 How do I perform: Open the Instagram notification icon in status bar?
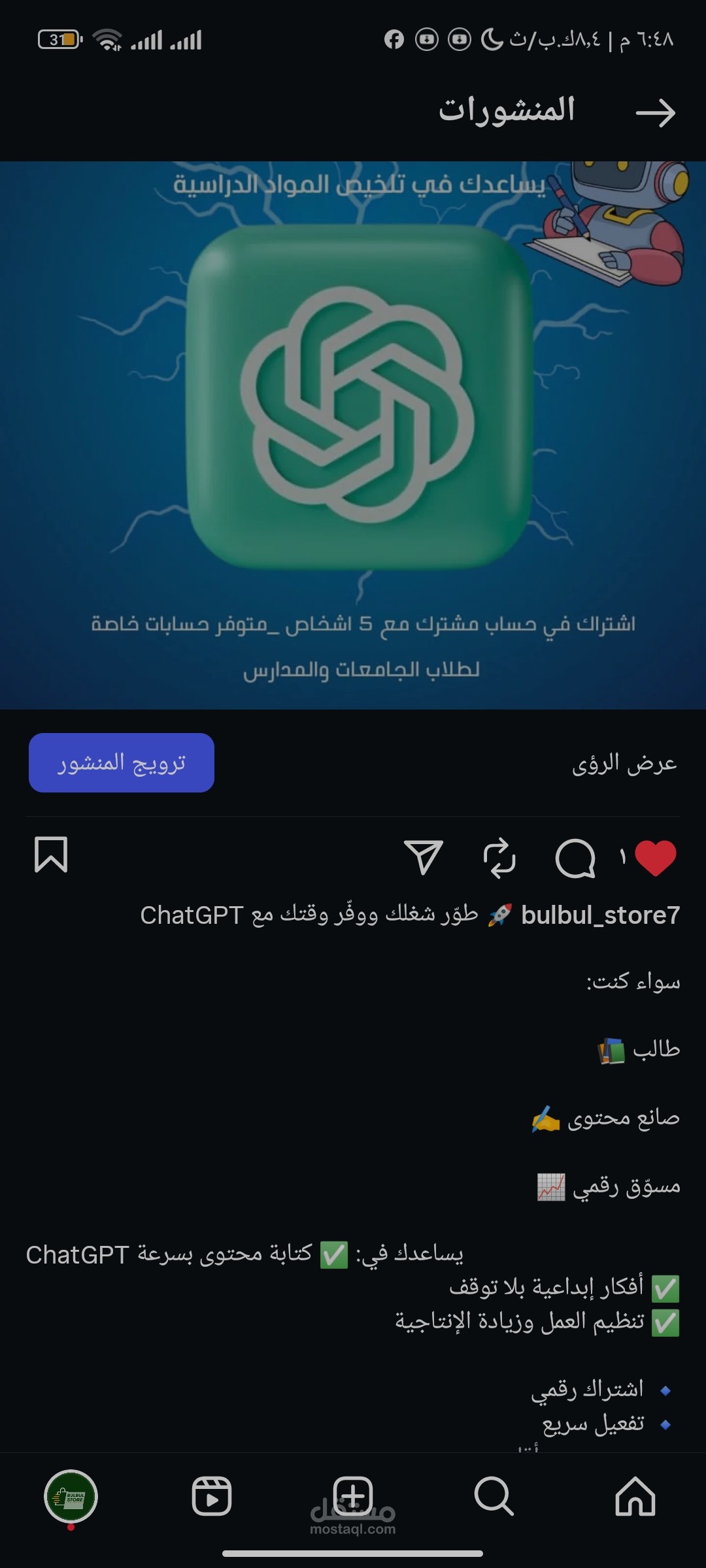[x=428, y=39]
